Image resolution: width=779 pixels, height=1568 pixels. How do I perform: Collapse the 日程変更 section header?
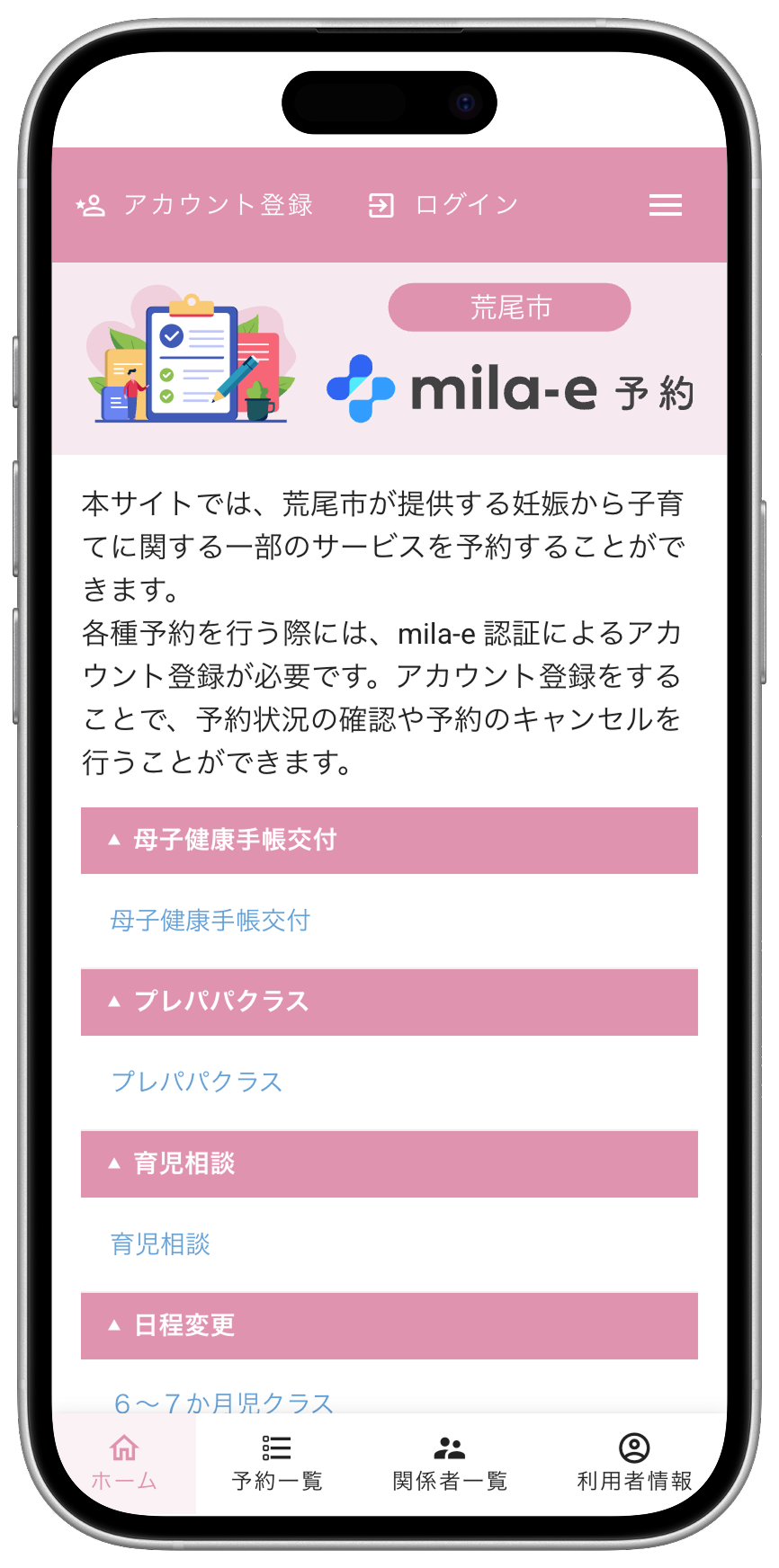tap(389, 1325)
